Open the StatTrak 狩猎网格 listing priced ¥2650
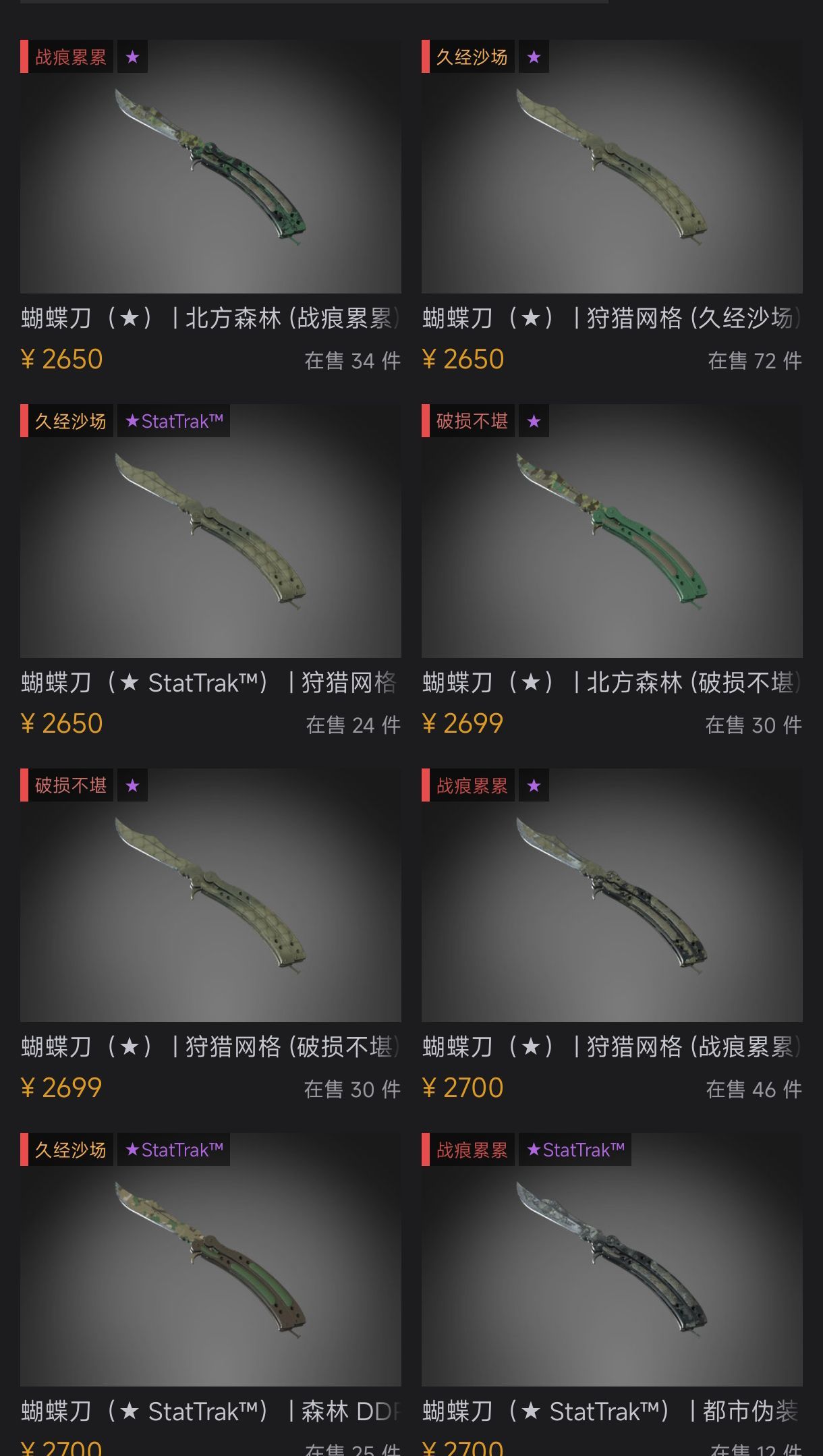The height and width of the screenshot is (1456, 823). [x=210, y=531]
